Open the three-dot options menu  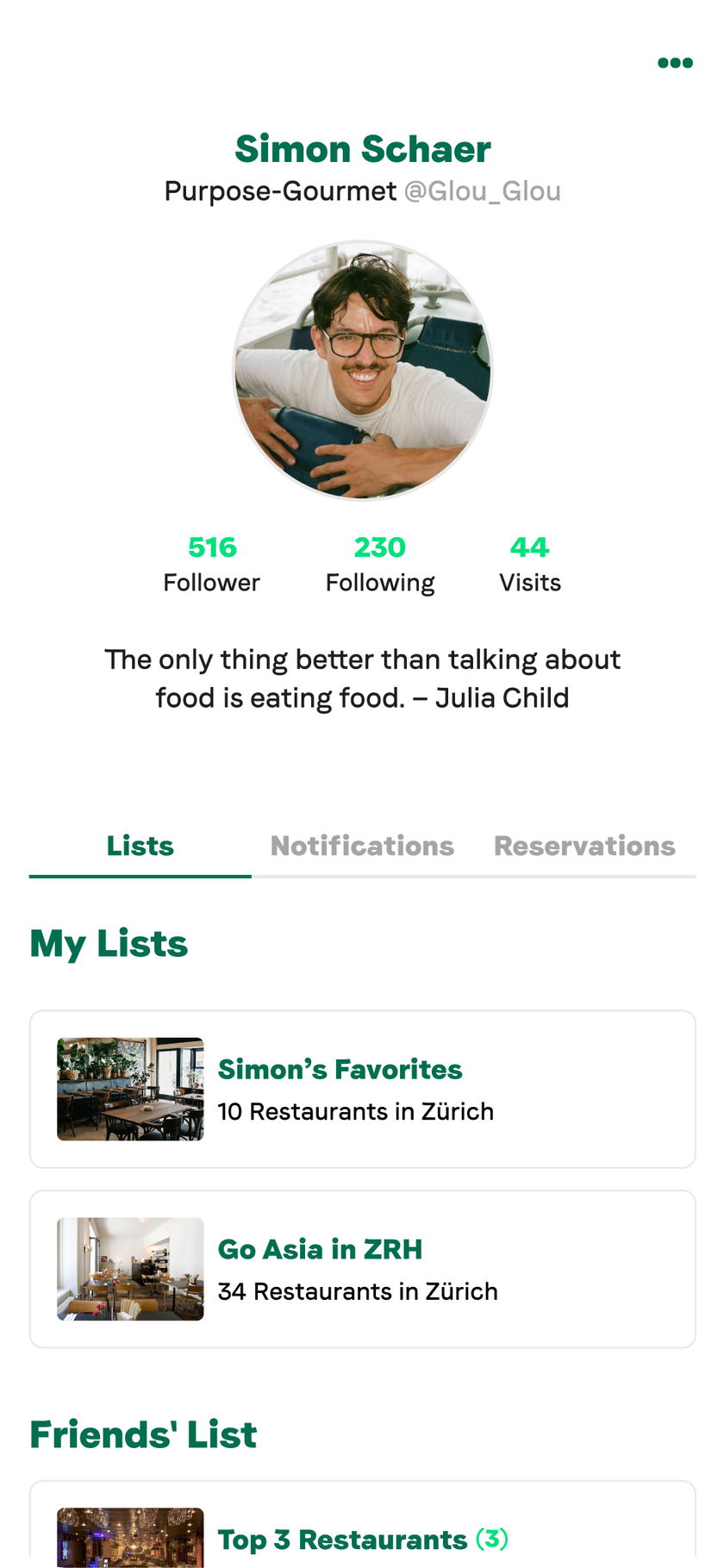click(x=673, y=62)
